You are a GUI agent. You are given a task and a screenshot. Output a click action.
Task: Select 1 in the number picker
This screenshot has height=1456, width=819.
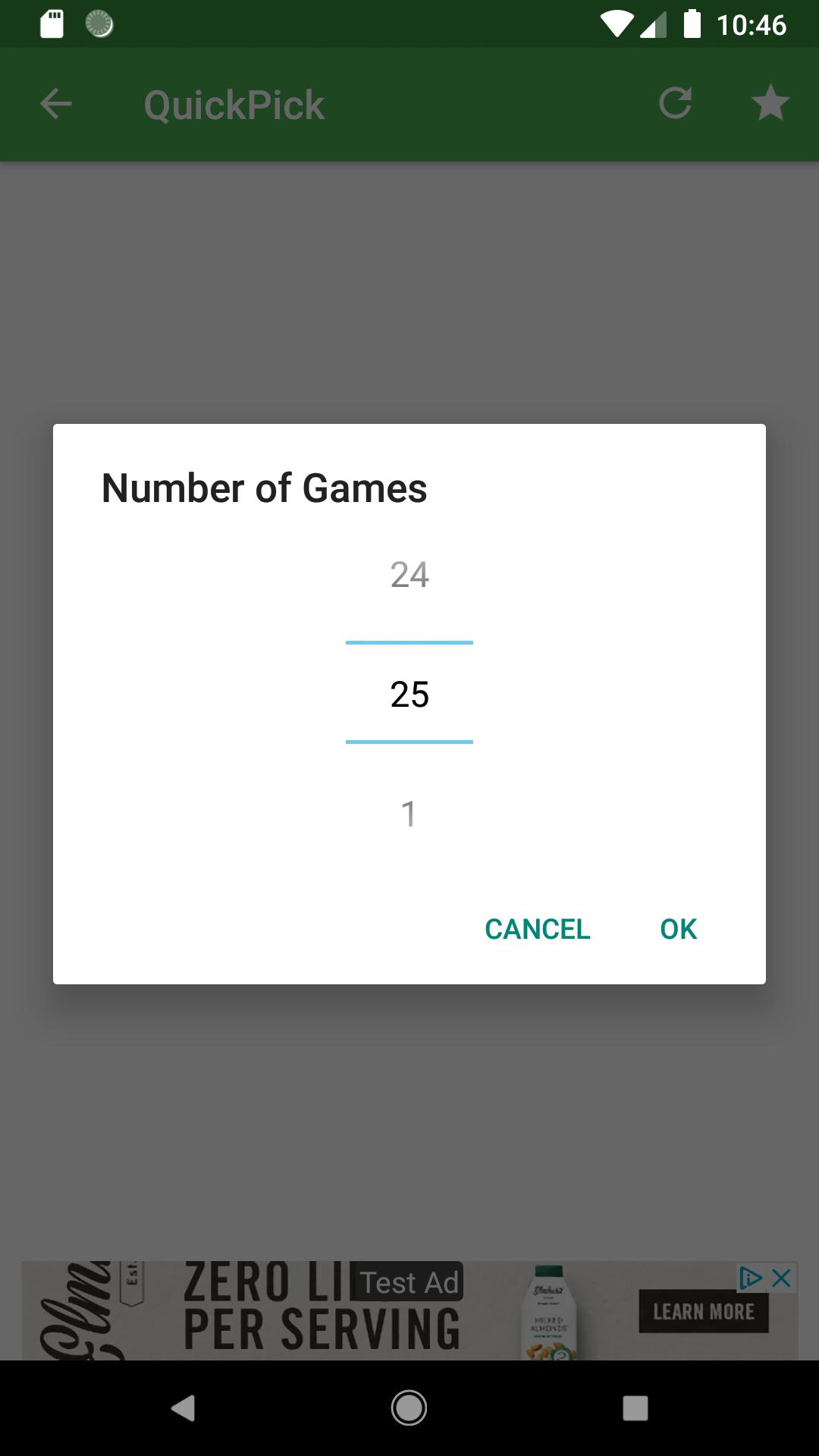[409, 812]
